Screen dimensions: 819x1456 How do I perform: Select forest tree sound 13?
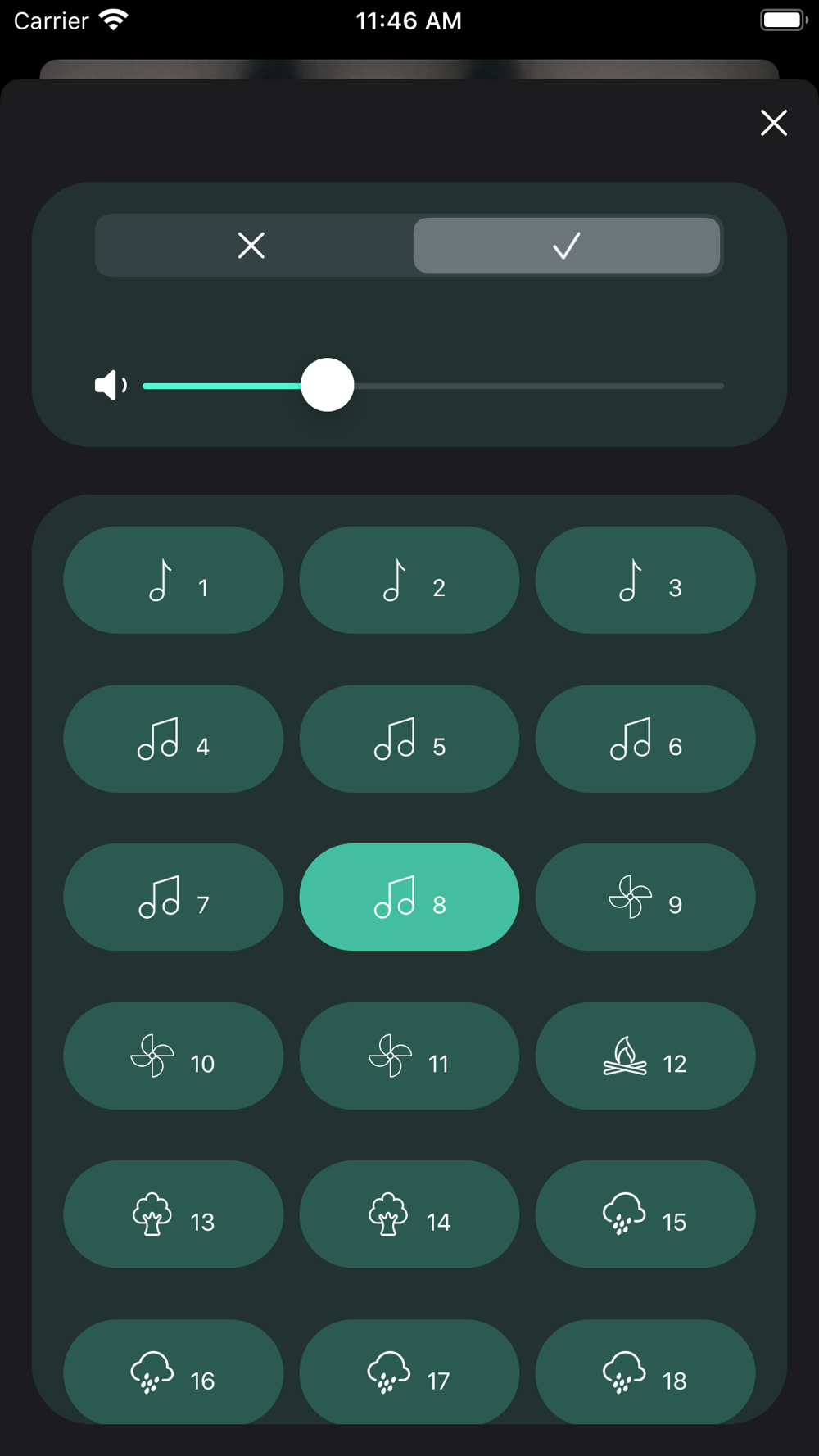point(174,1214)
